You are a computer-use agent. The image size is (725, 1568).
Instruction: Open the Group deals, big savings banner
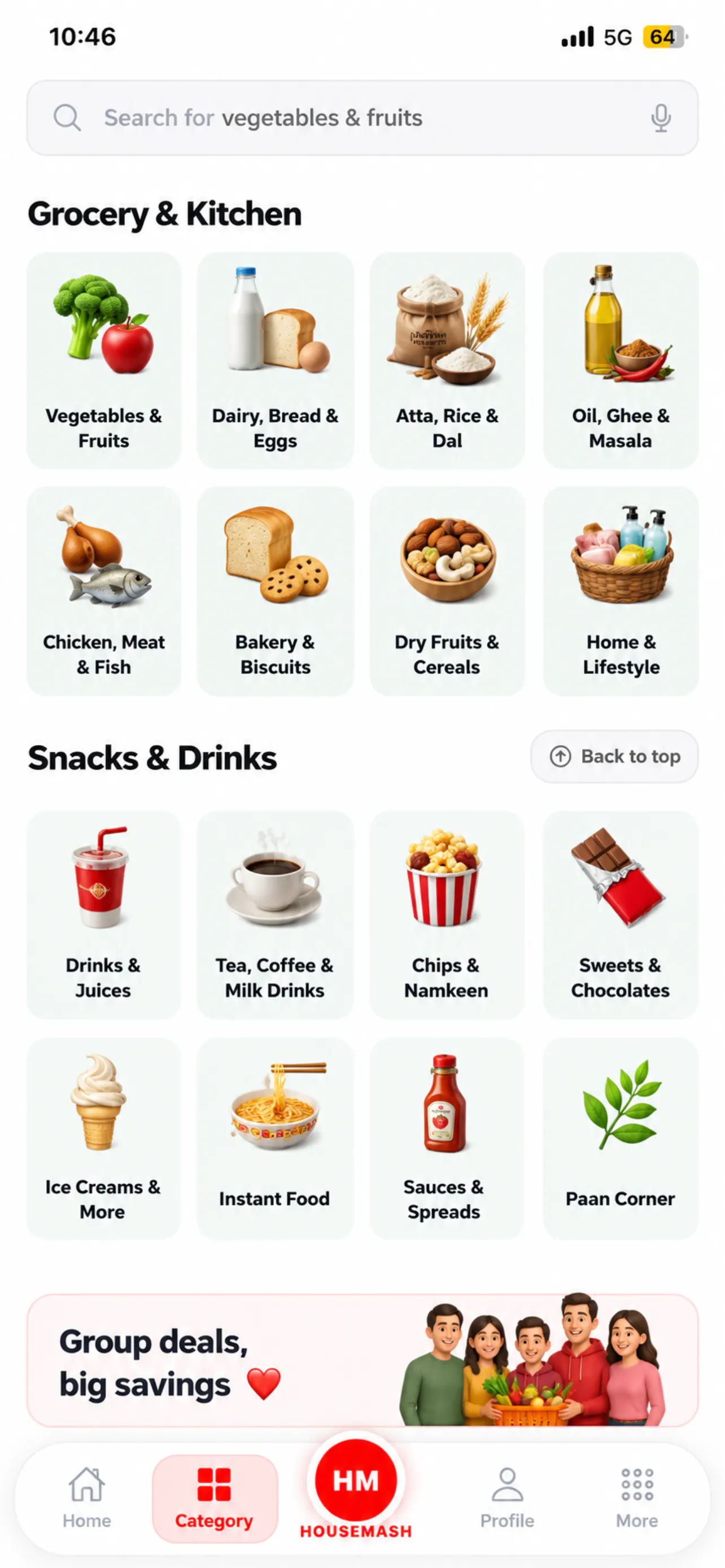click(x=362, y=1360)
